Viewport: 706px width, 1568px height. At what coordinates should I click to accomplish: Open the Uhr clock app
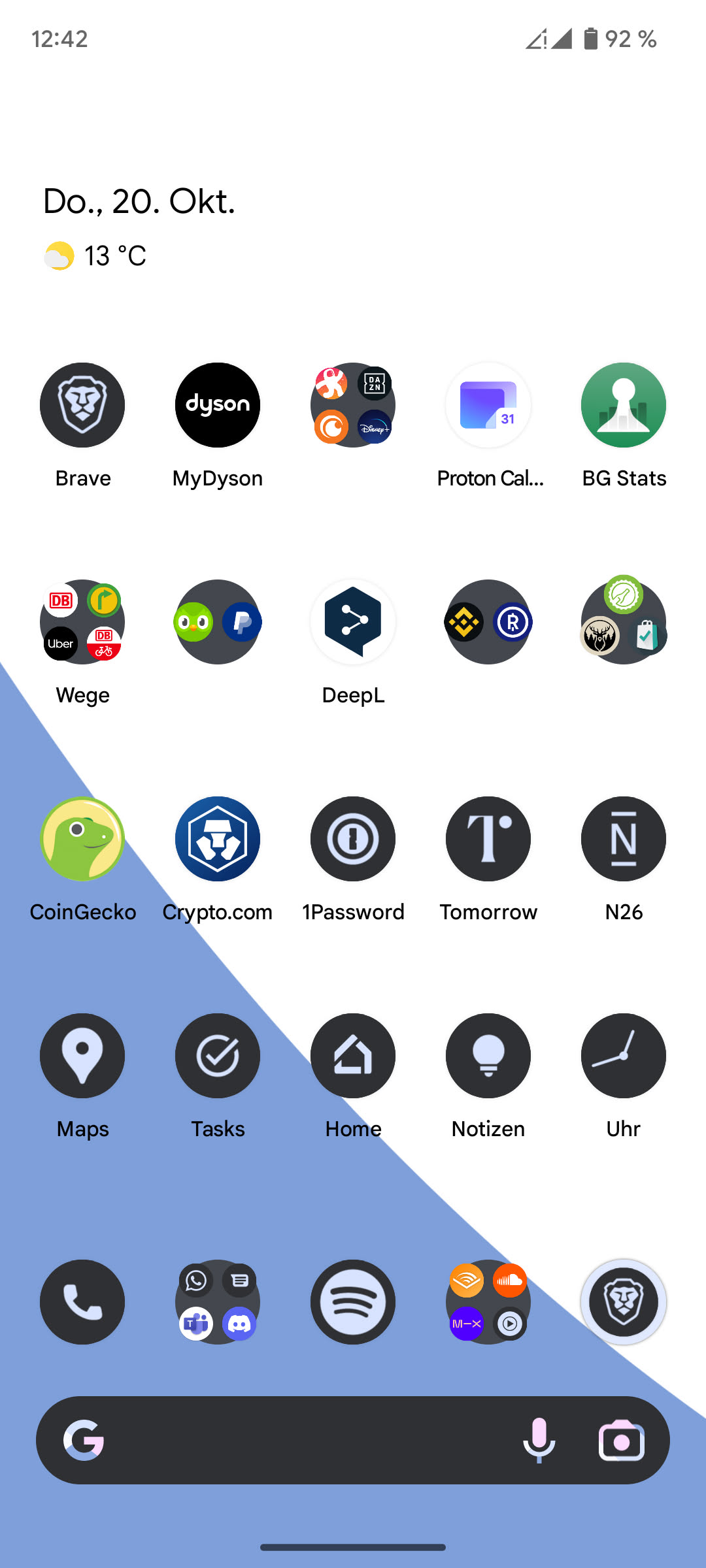[x=624, y=1056]
